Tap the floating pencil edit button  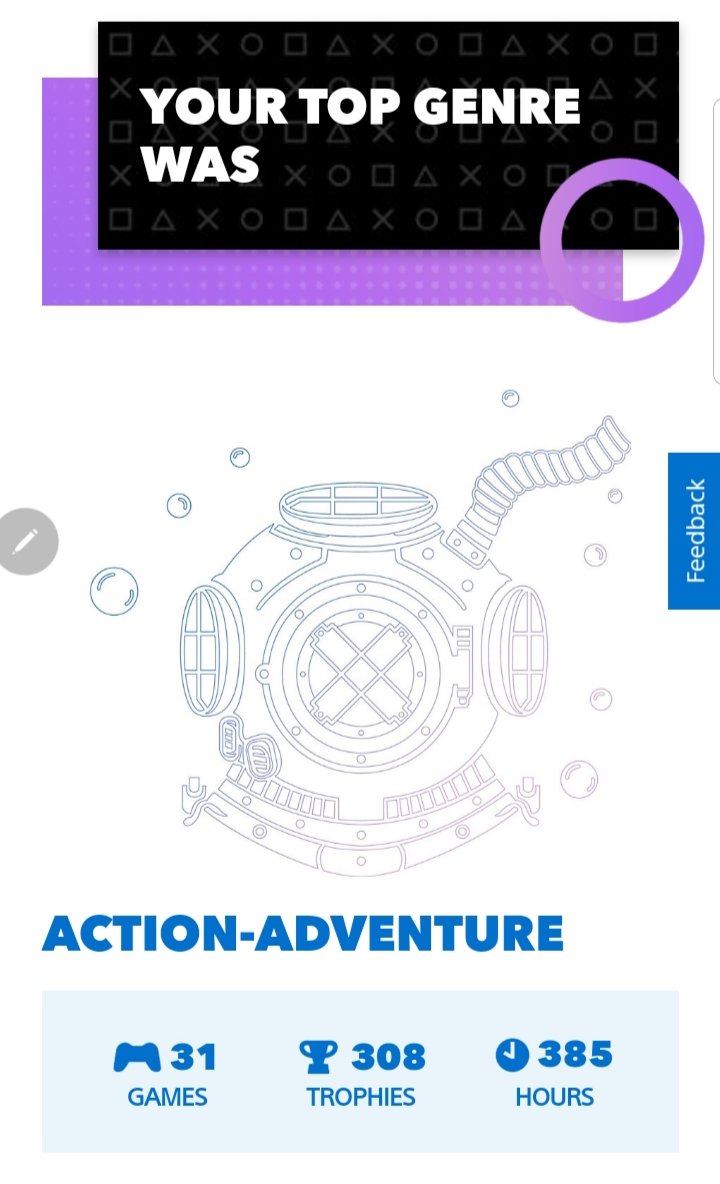[26, 541]
